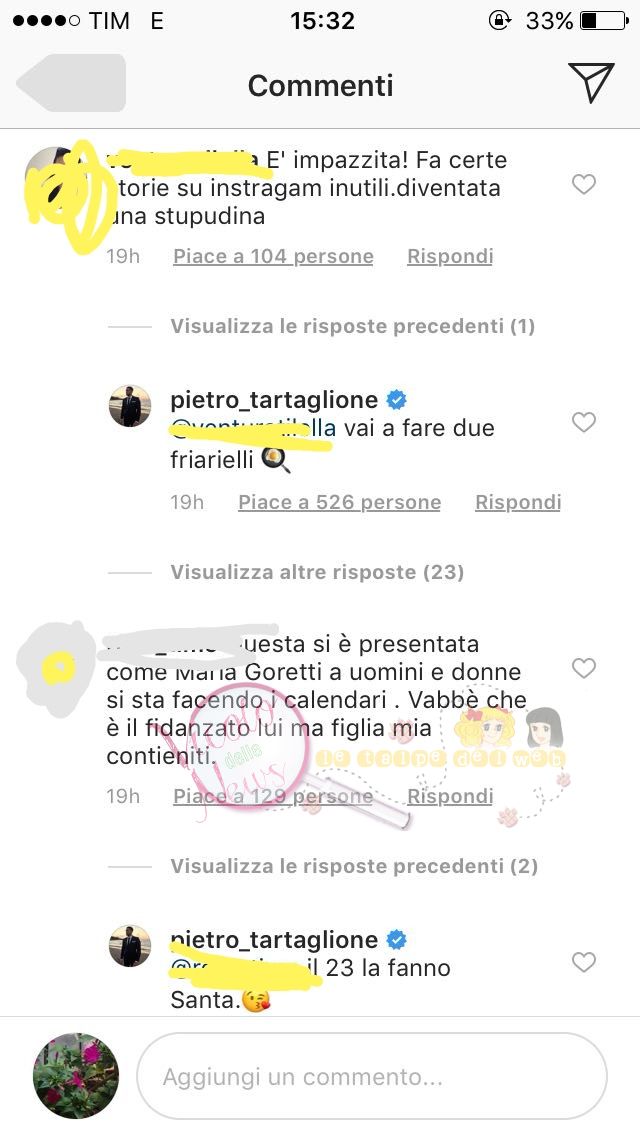Expand "Visualizza le risposte precedenti (1)"
Screen dimensions: 640x1136
(x=352, y=326)
